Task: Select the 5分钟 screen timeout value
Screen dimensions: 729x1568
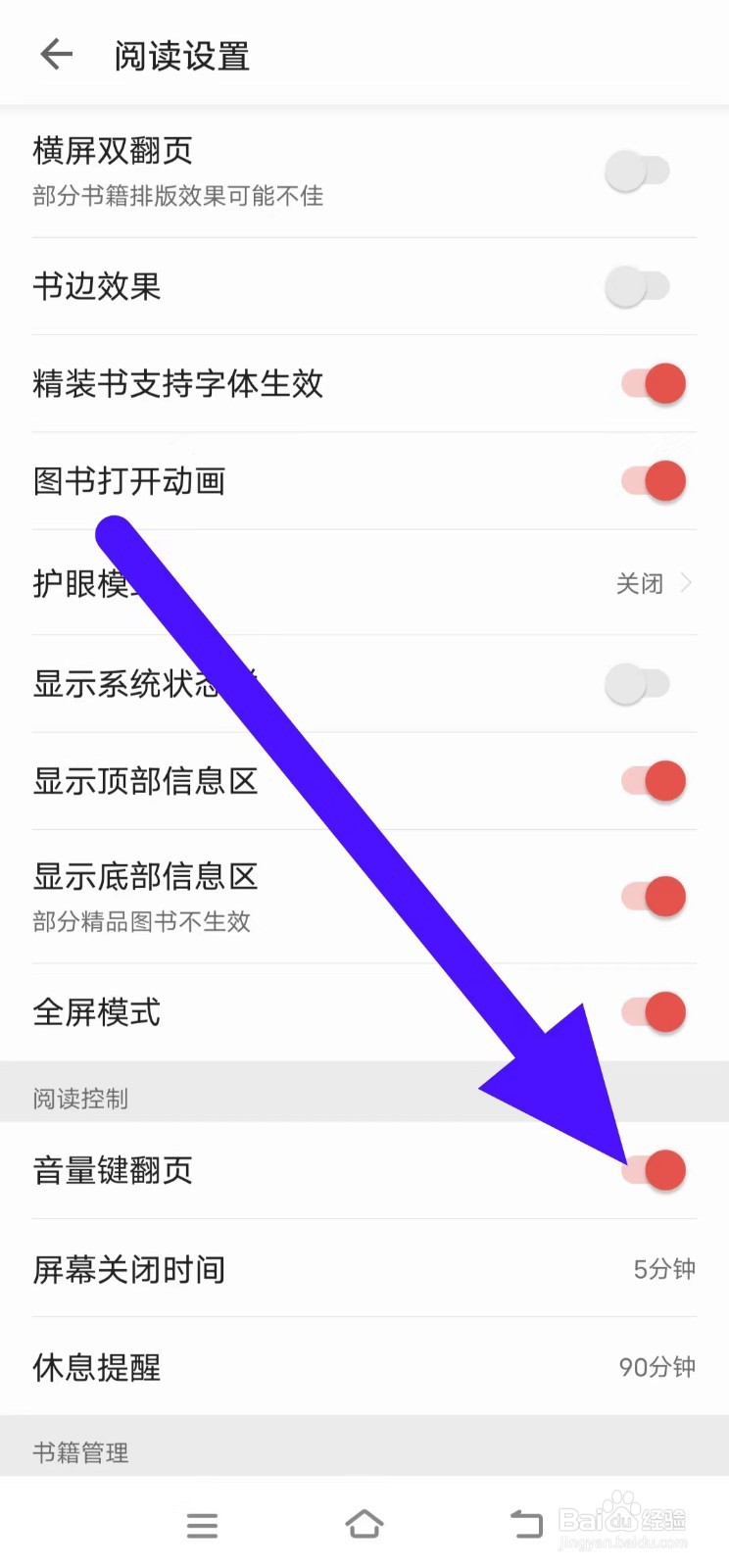Action: pos(664,1269)
